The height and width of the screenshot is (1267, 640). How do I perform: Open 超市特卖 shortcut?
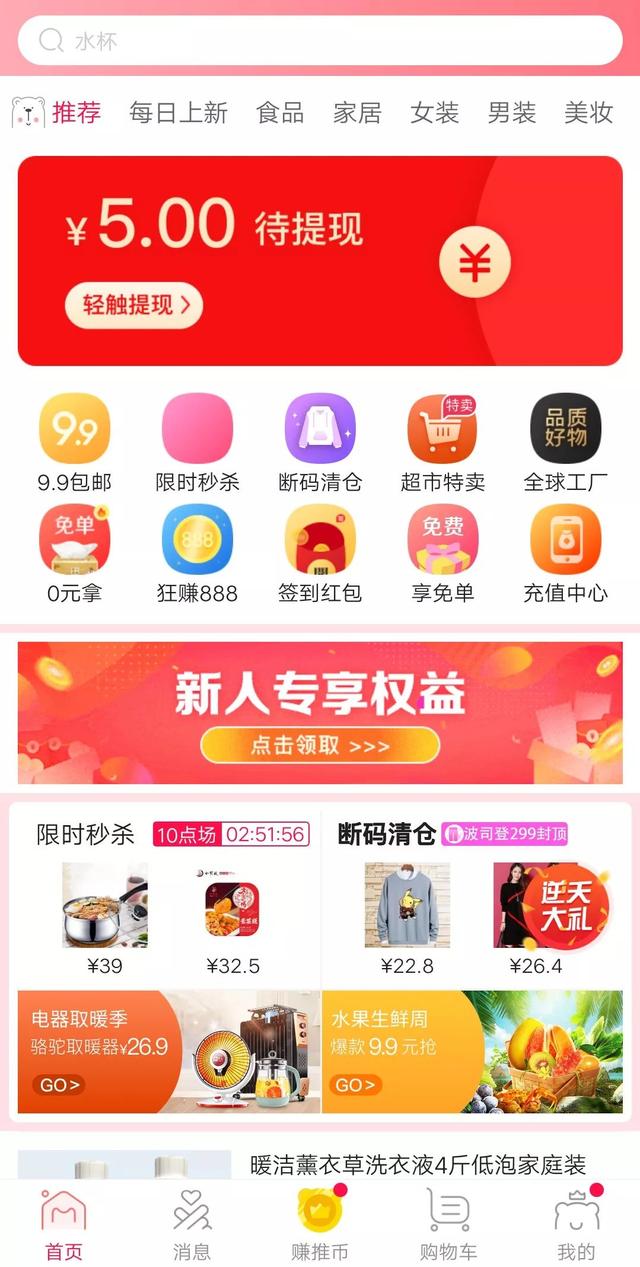[443, 441]
